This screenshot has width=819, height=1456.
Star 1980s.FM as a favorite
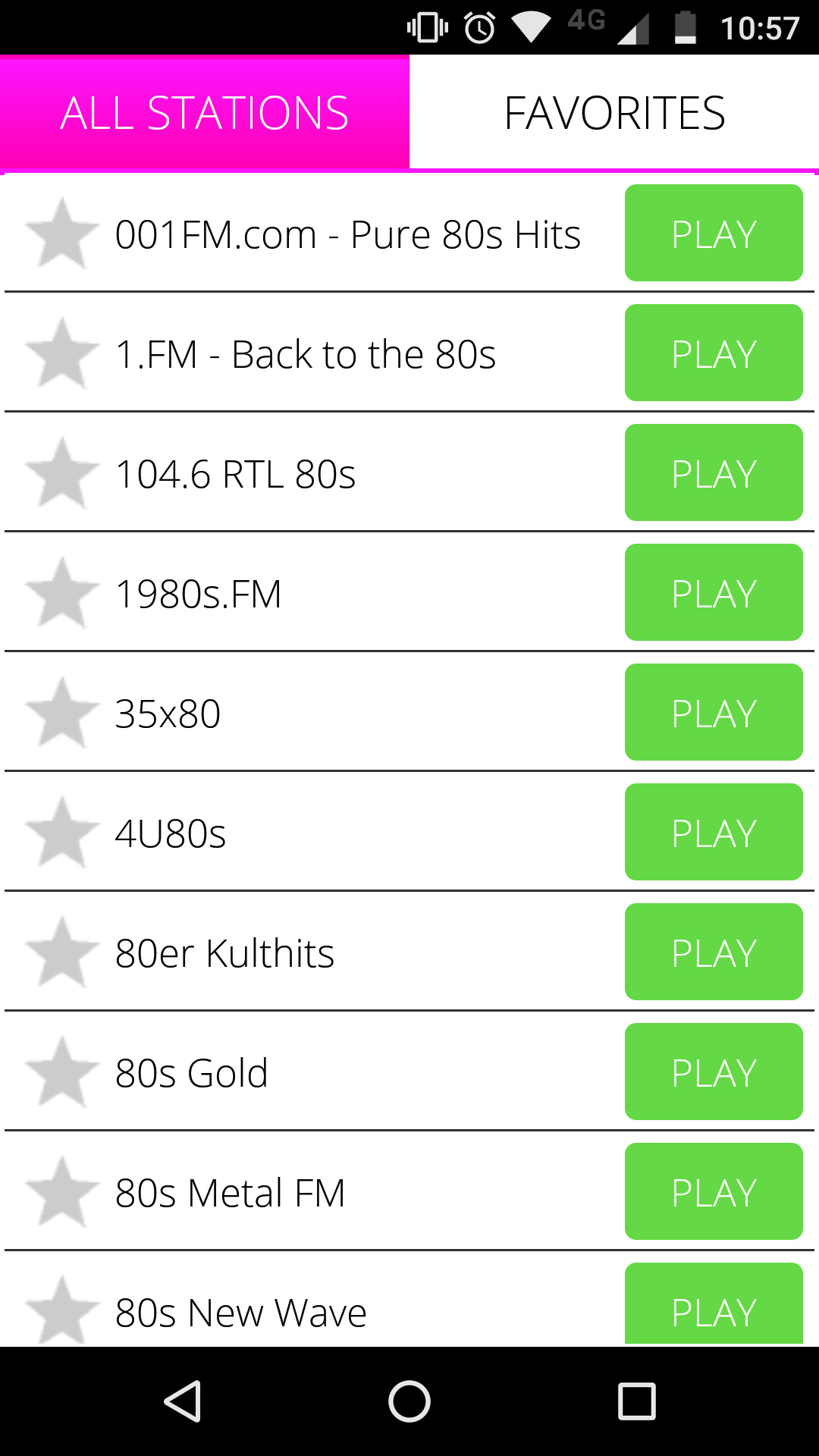(x=62, y=593)
